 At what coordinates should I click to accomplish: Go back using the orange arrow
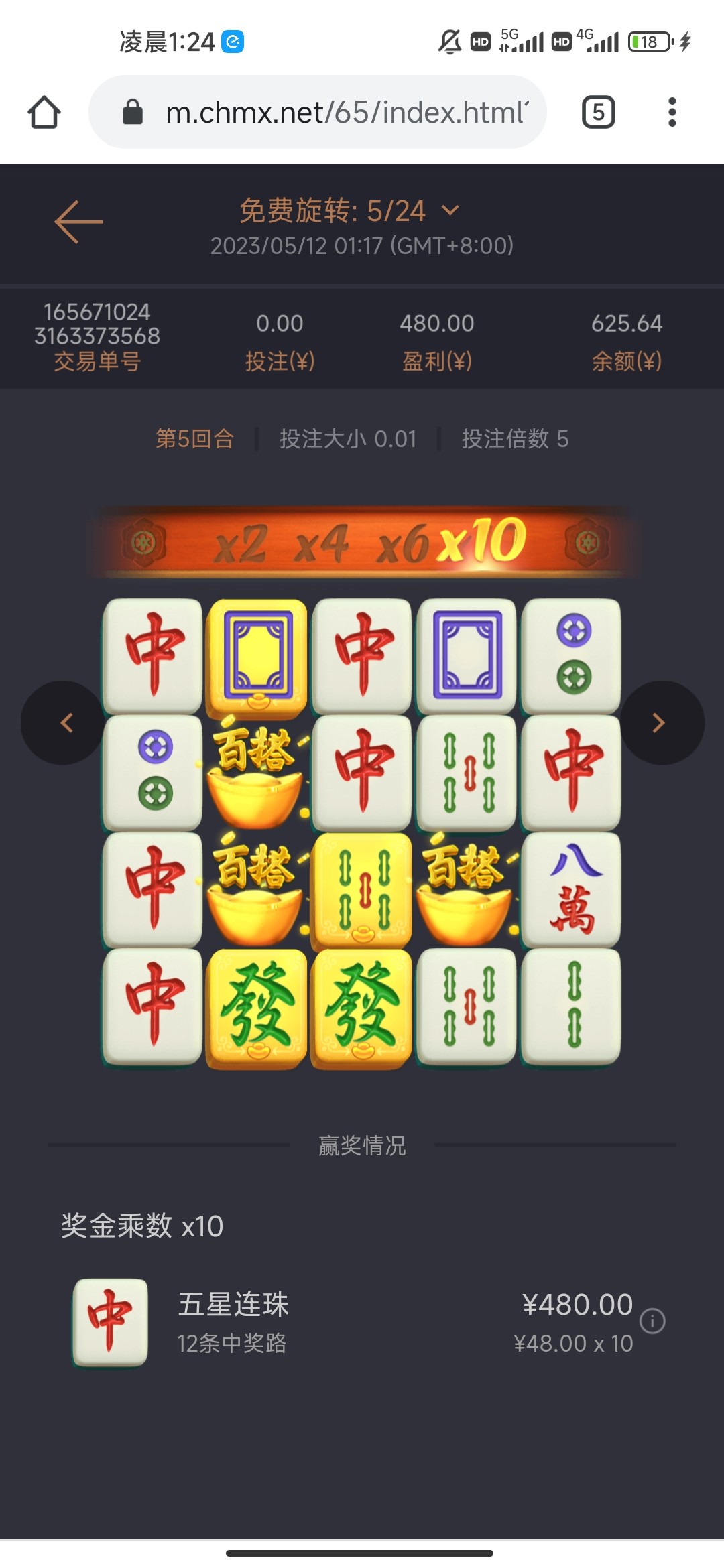tap(78, 222)
